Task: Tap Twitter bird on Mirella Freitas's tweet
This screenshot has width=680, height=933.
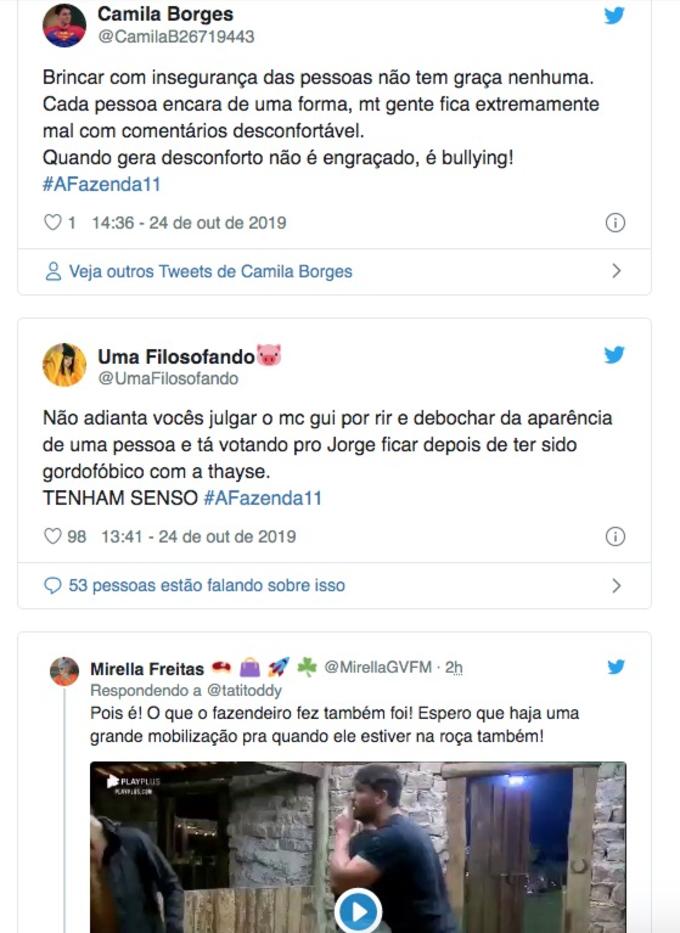Action: tap(616, 667)
